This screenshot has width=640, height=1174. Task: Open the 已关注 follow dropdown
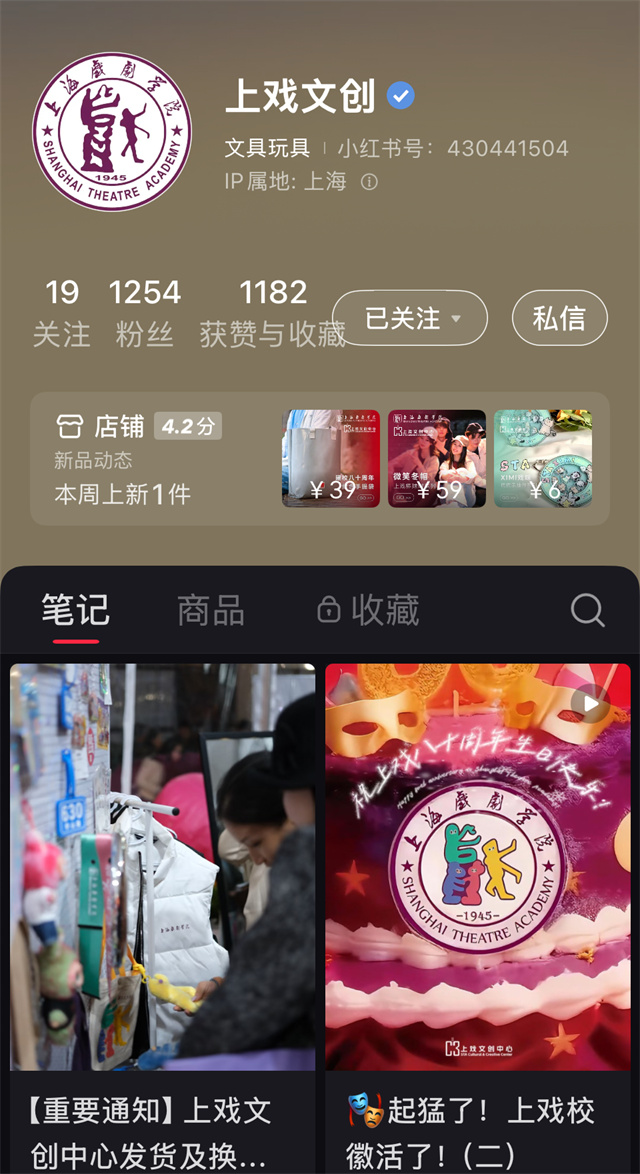click(x=410, y=319)
